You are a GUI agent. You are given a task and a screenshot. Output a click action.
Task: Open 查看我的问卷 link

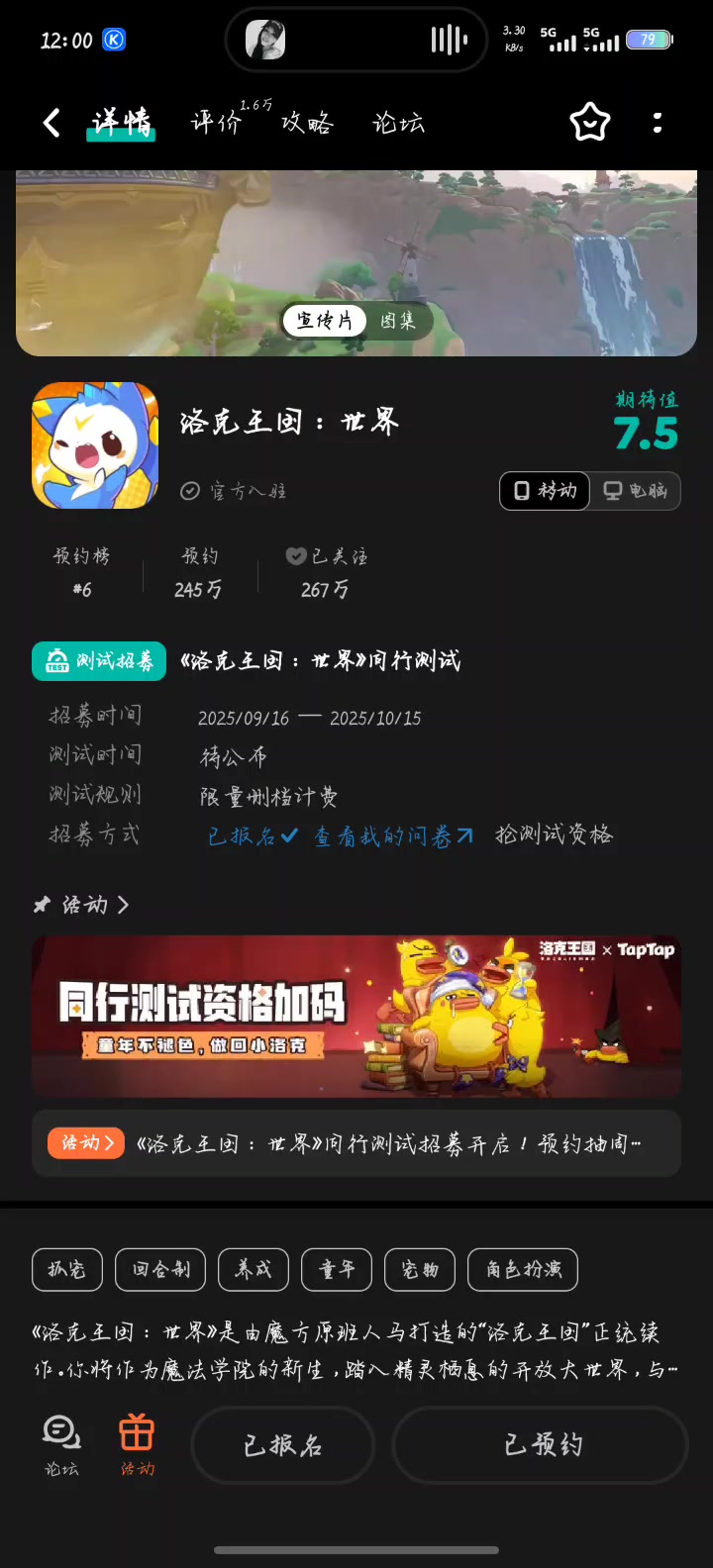click(393, 836)
